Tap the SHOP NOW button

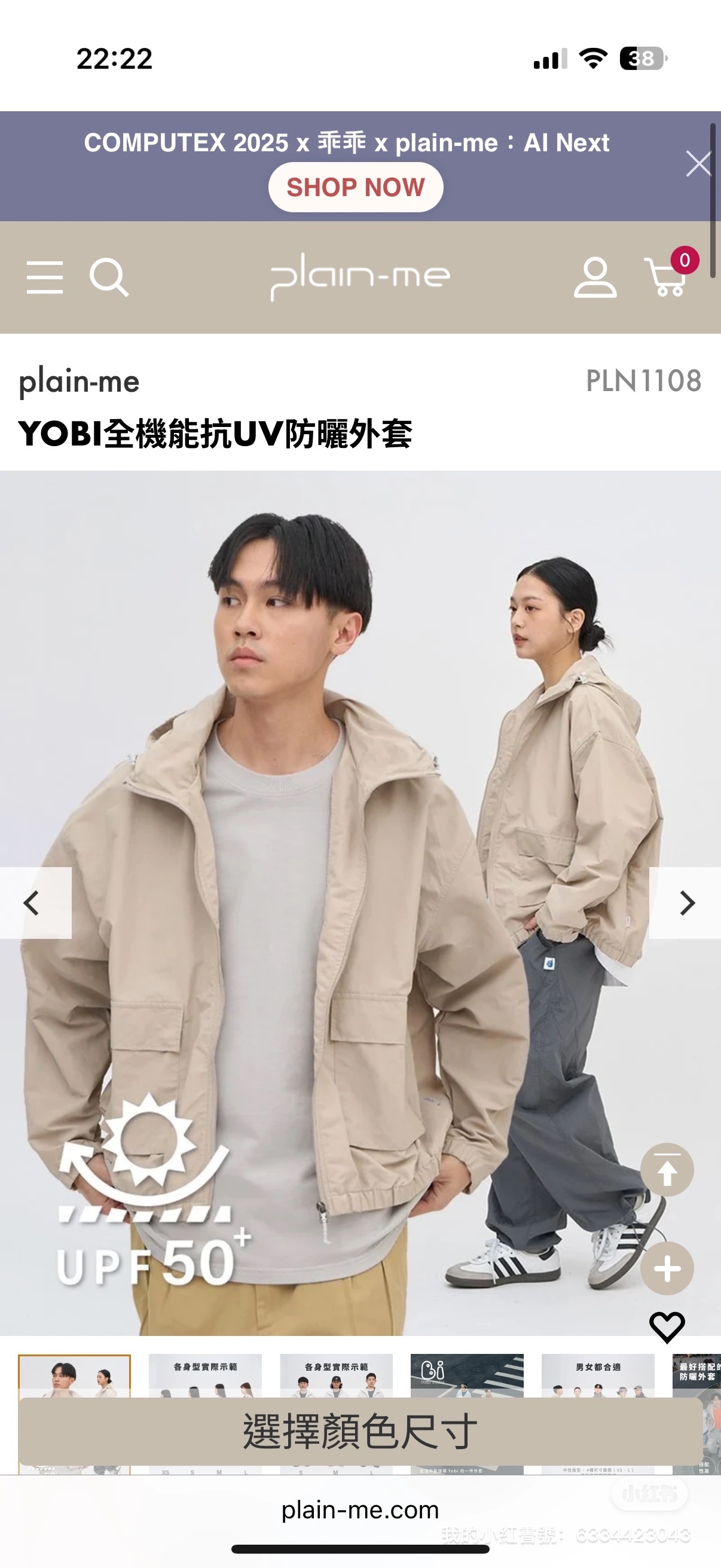(355, 187)
